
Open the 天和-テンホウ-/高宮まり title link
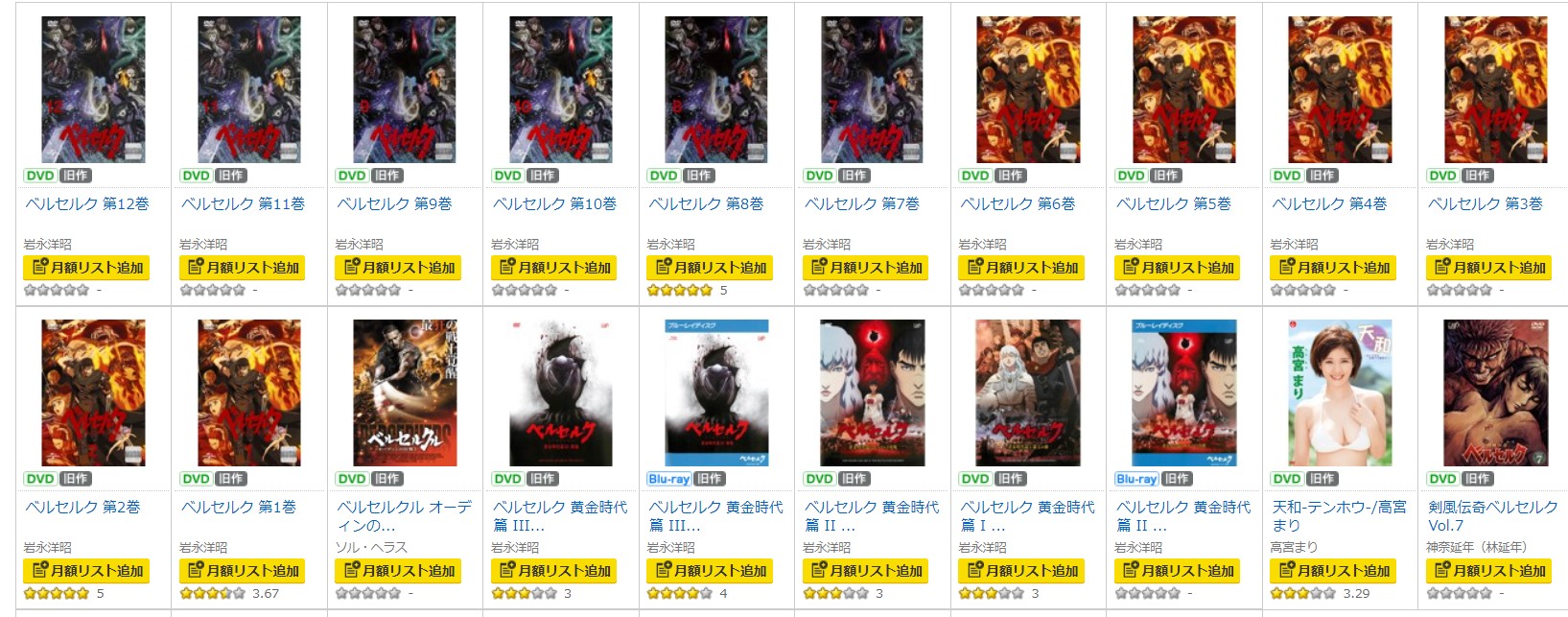tap(1339, 515)
